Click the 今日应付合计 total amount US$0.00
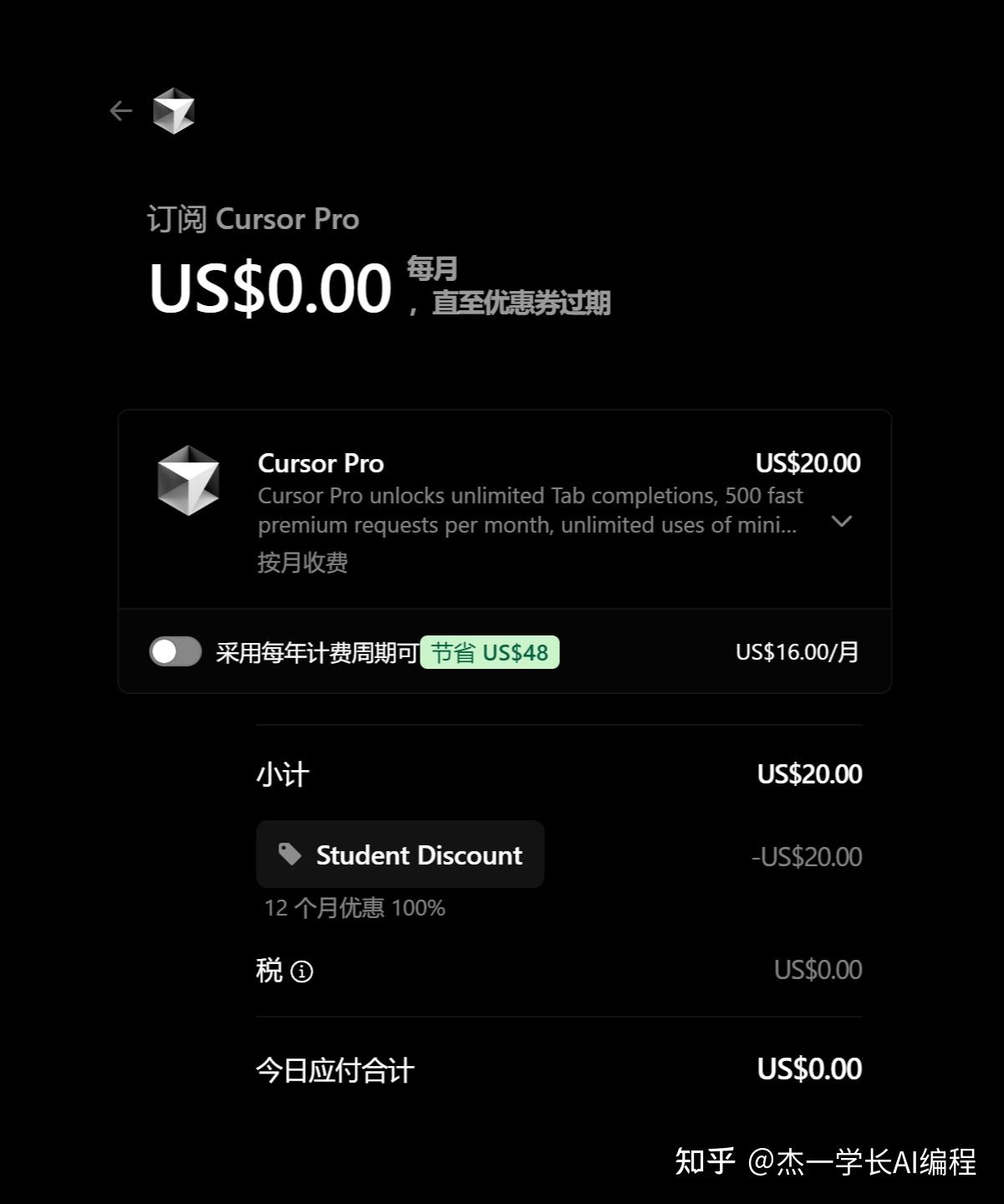This screenshot has height=1204, width=1004. pos(808,1069)
